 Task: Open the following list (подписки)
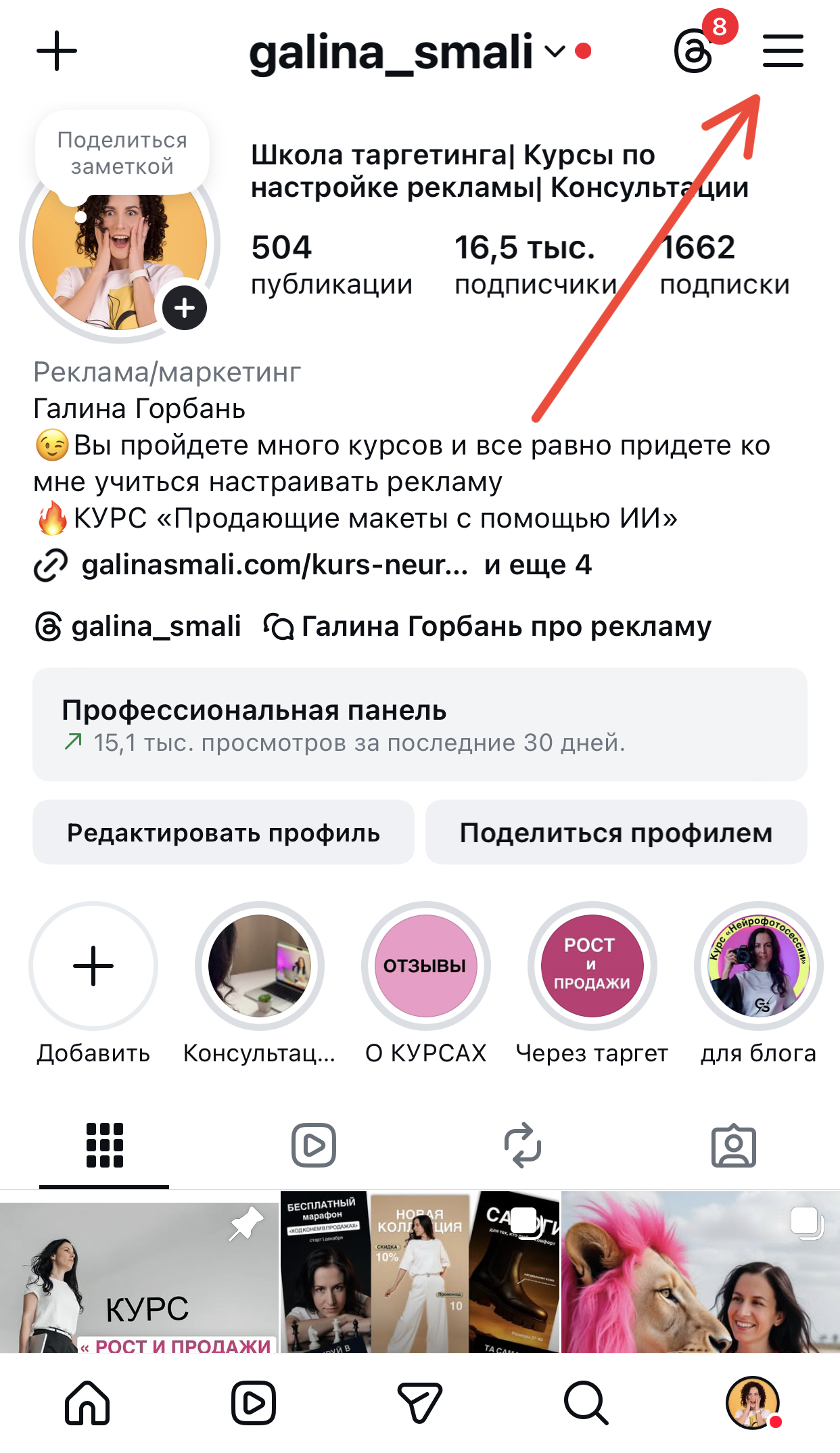724,265
